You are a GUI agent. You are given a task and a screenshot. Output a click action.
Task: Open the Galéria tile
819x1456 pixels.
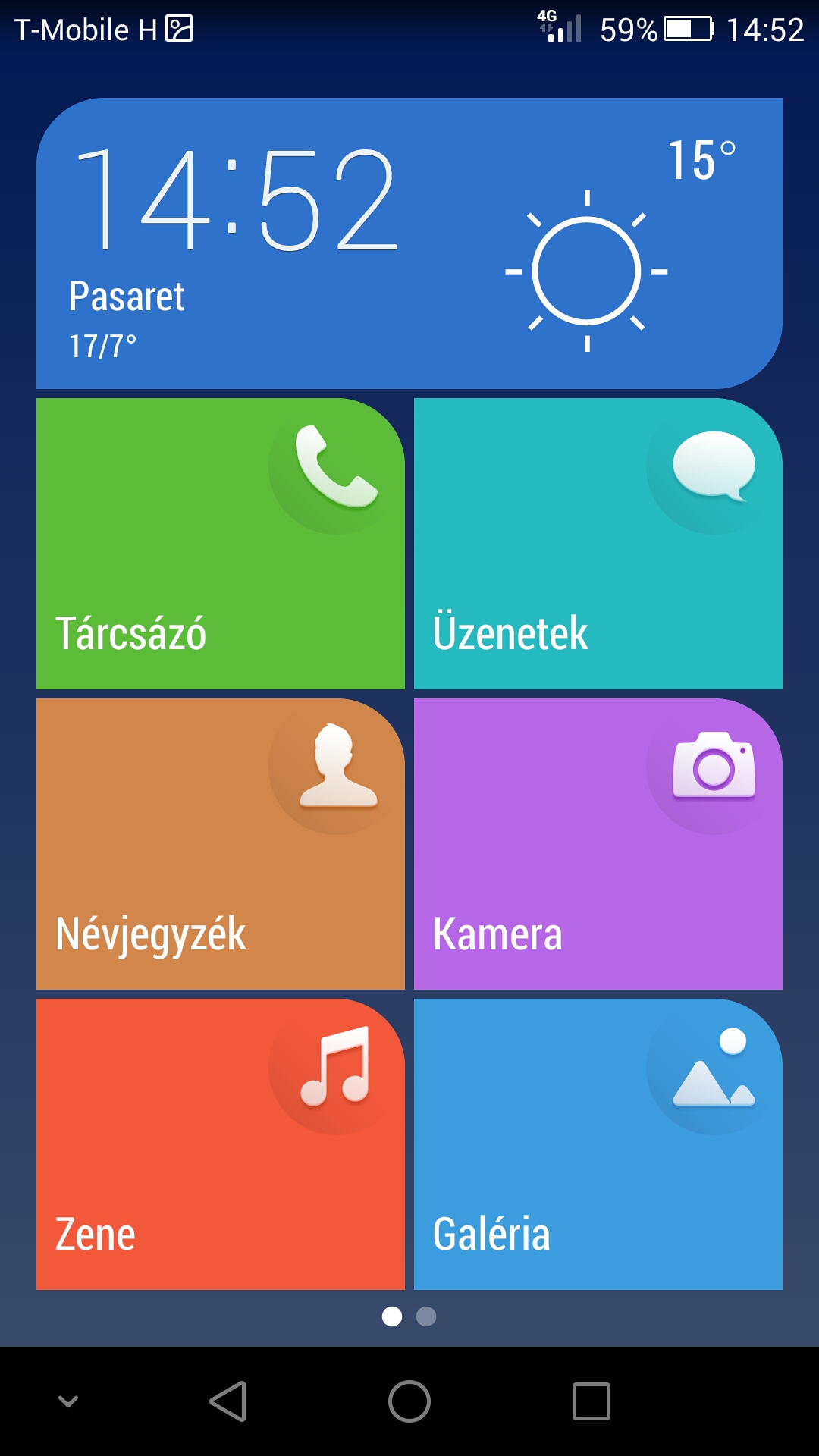coord(598,1144)
